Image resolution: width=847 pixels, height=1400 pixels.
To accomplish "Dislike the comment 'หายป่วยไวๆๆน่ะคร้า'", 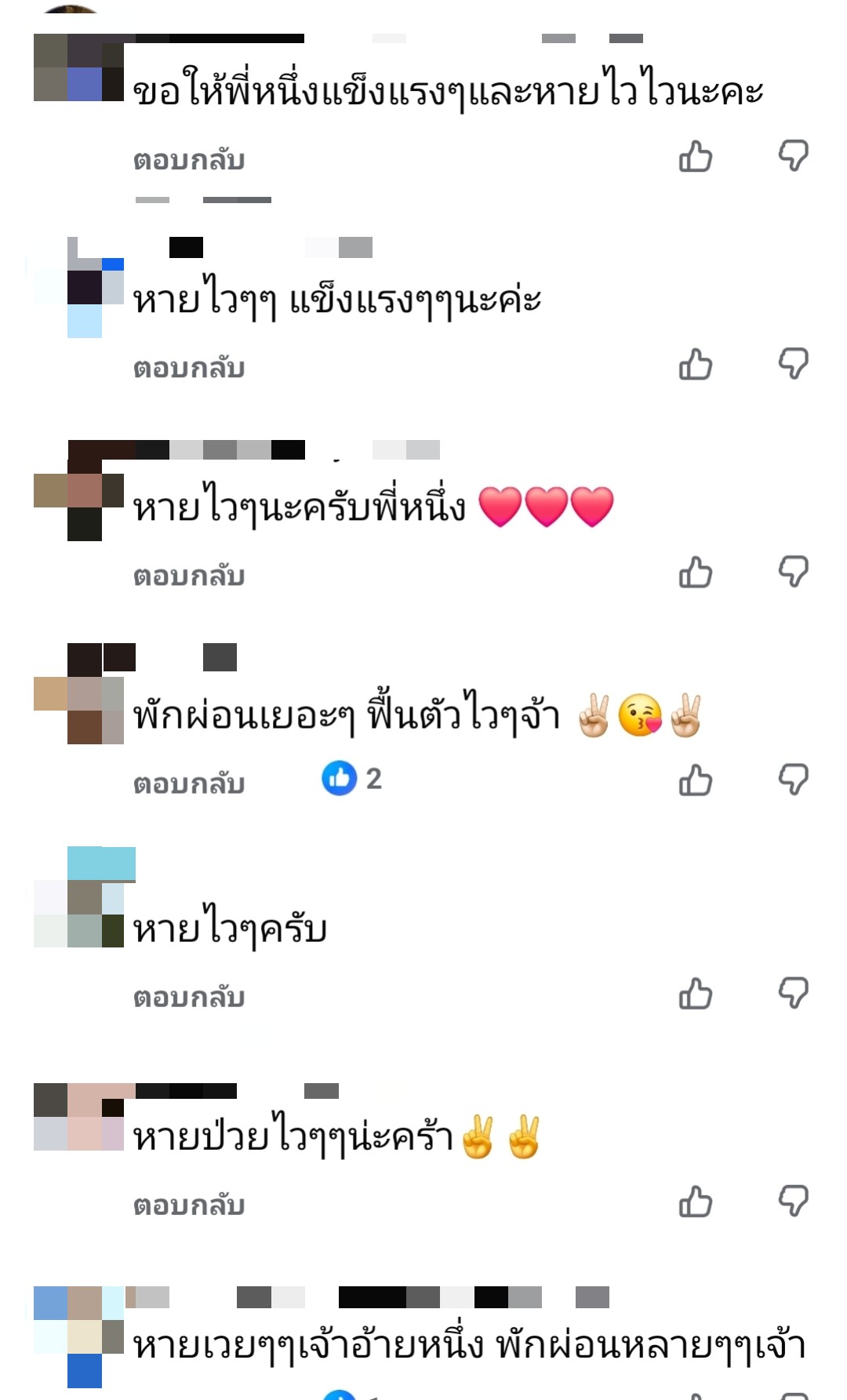I will [x=793, y=1202].
